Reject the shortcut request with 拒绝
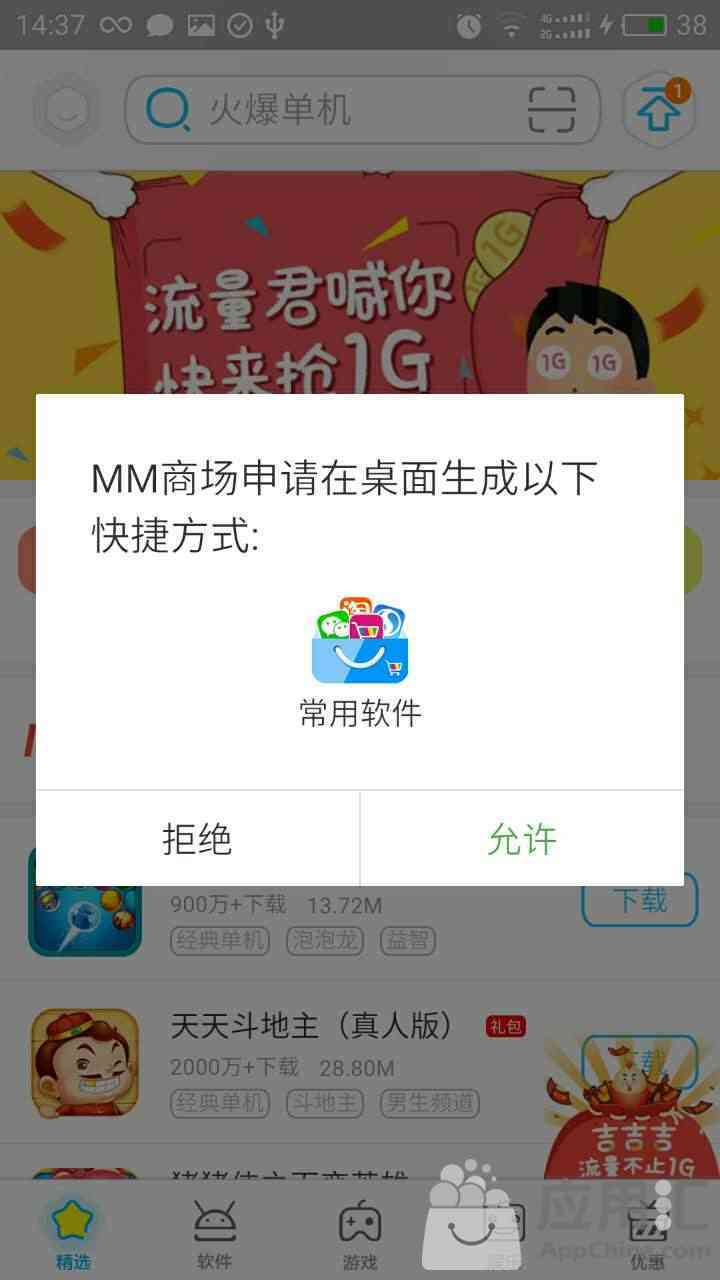This screenshot has height=1280, width=720. (198, 838)
